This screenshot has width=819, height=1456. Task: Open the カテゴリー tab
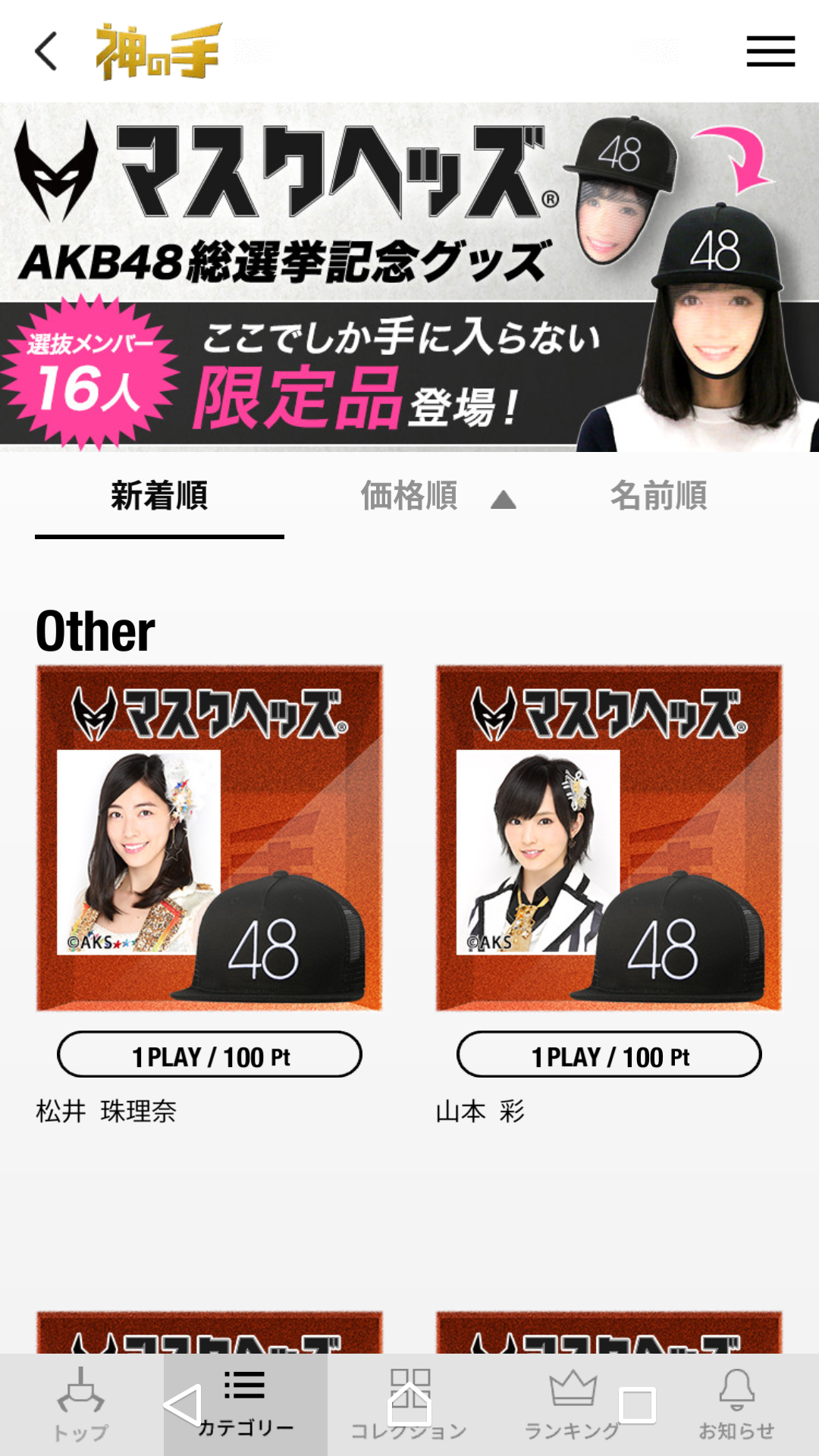click(246, 1404)
